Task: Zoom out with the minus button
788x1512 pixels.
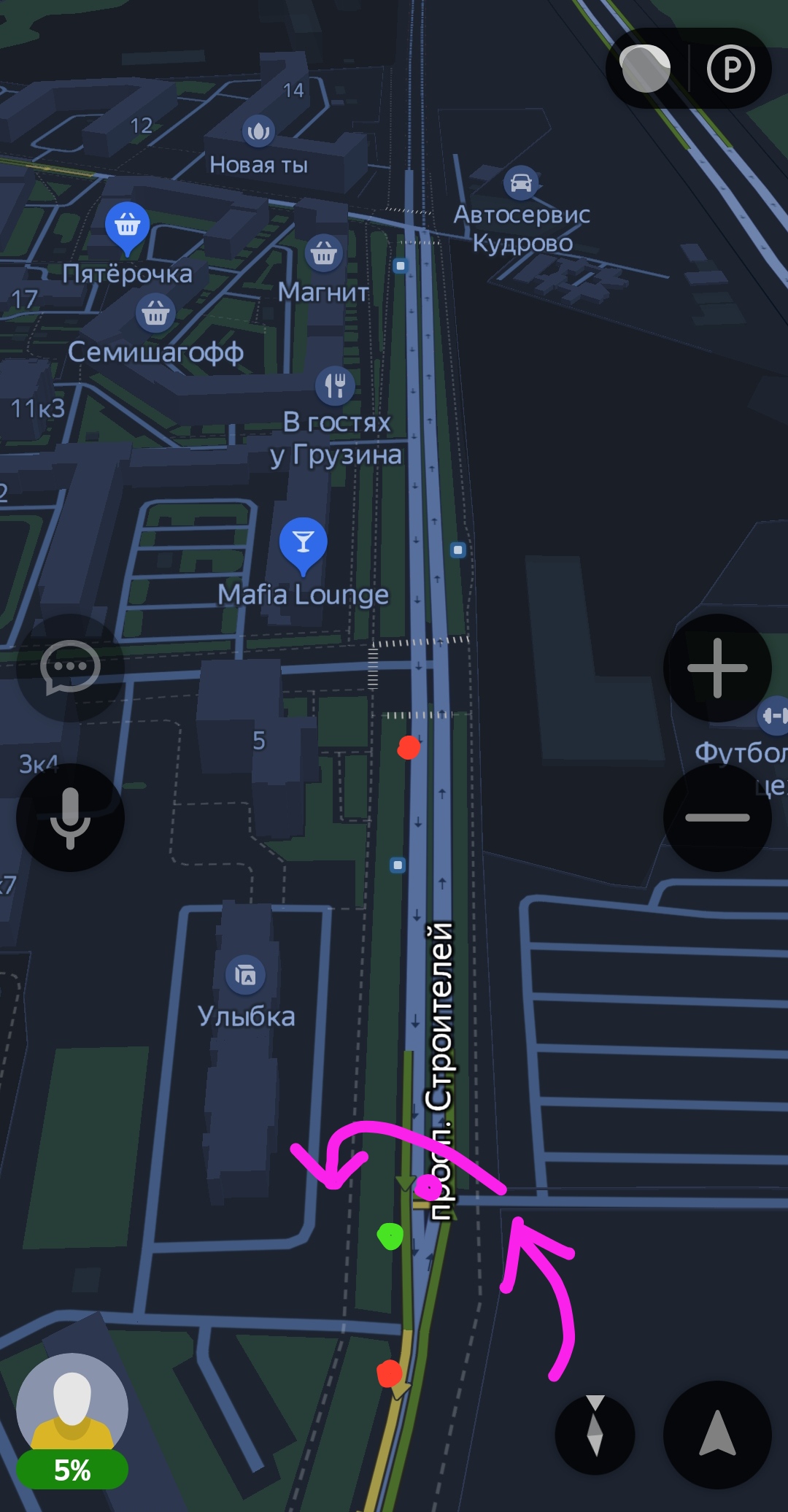Action: (x=717, y=817)
